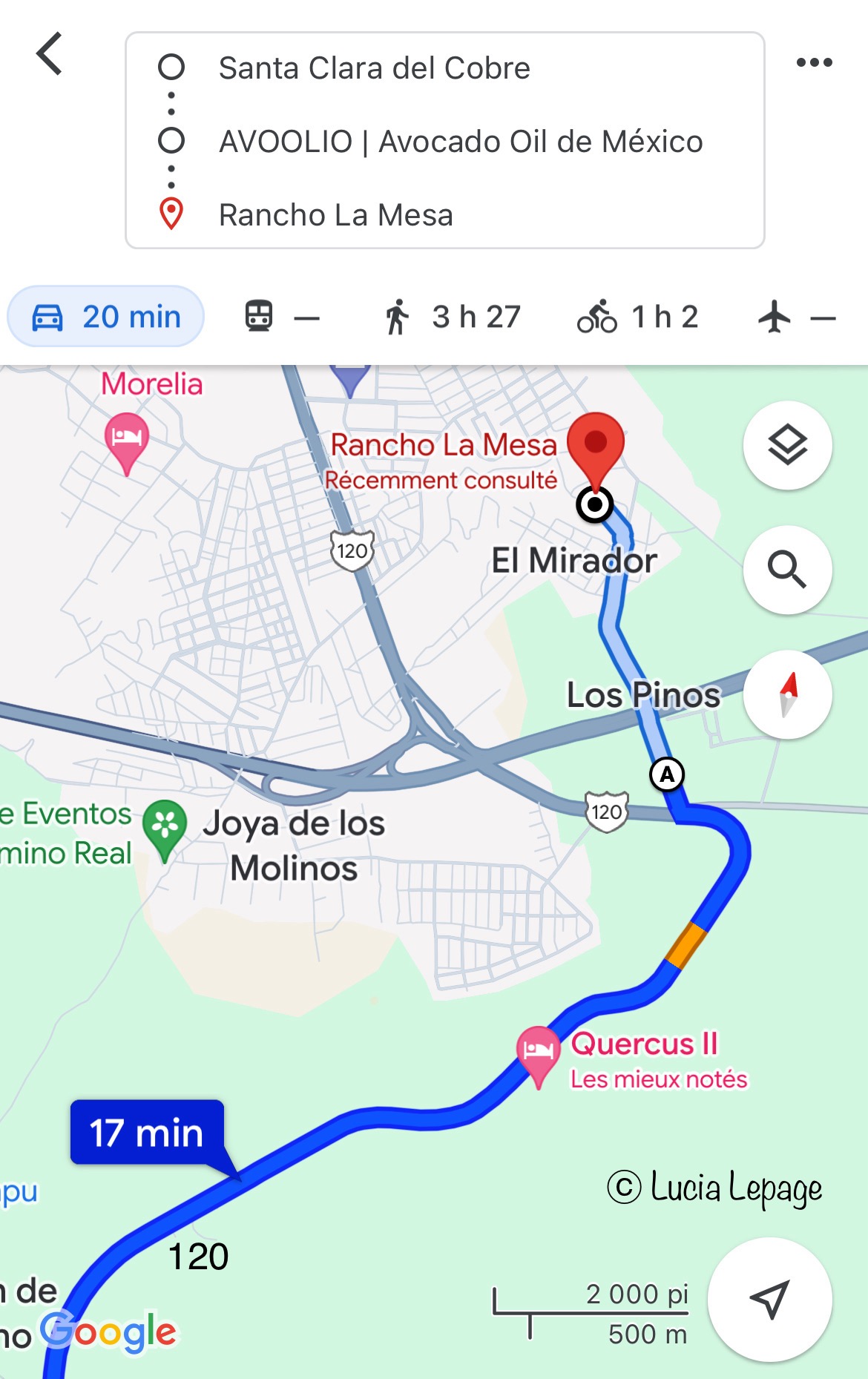Edit the Santa Clara del Cobre starting point
This screenshot has height=1379, width=868.
(x=374, y=68)
